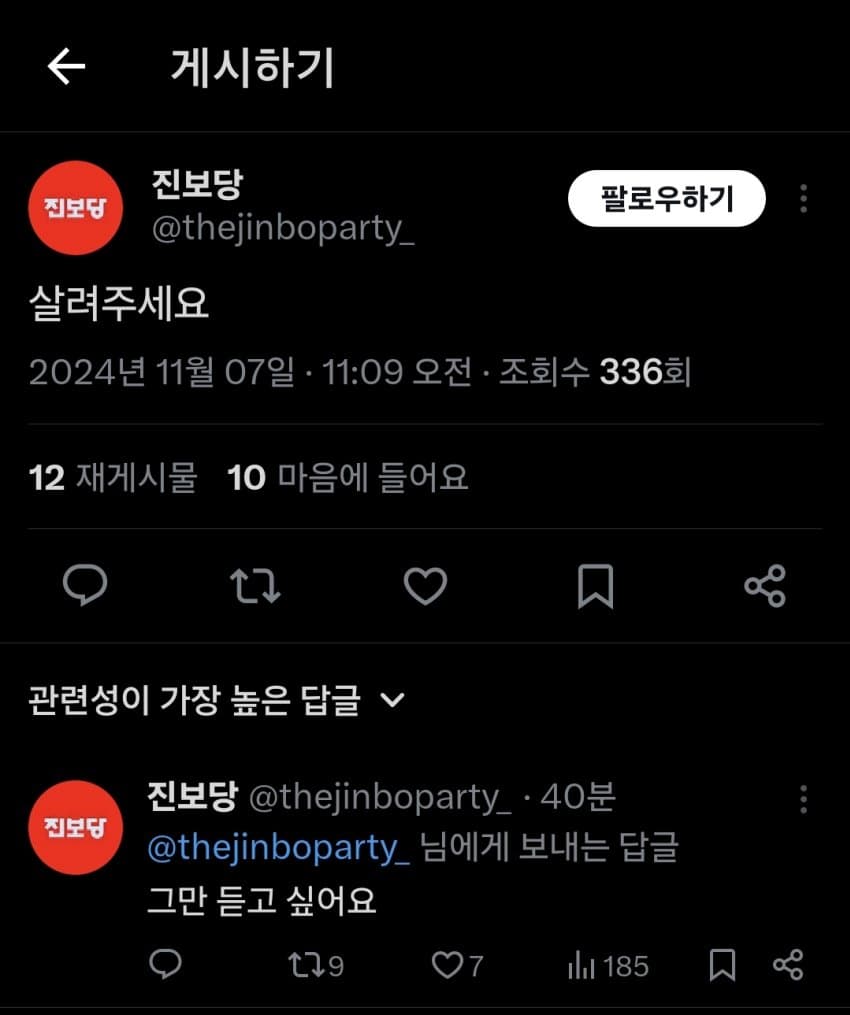Open overflow menu on the main post
Viewport: 850px width, 1015px height.
(803, 198)
